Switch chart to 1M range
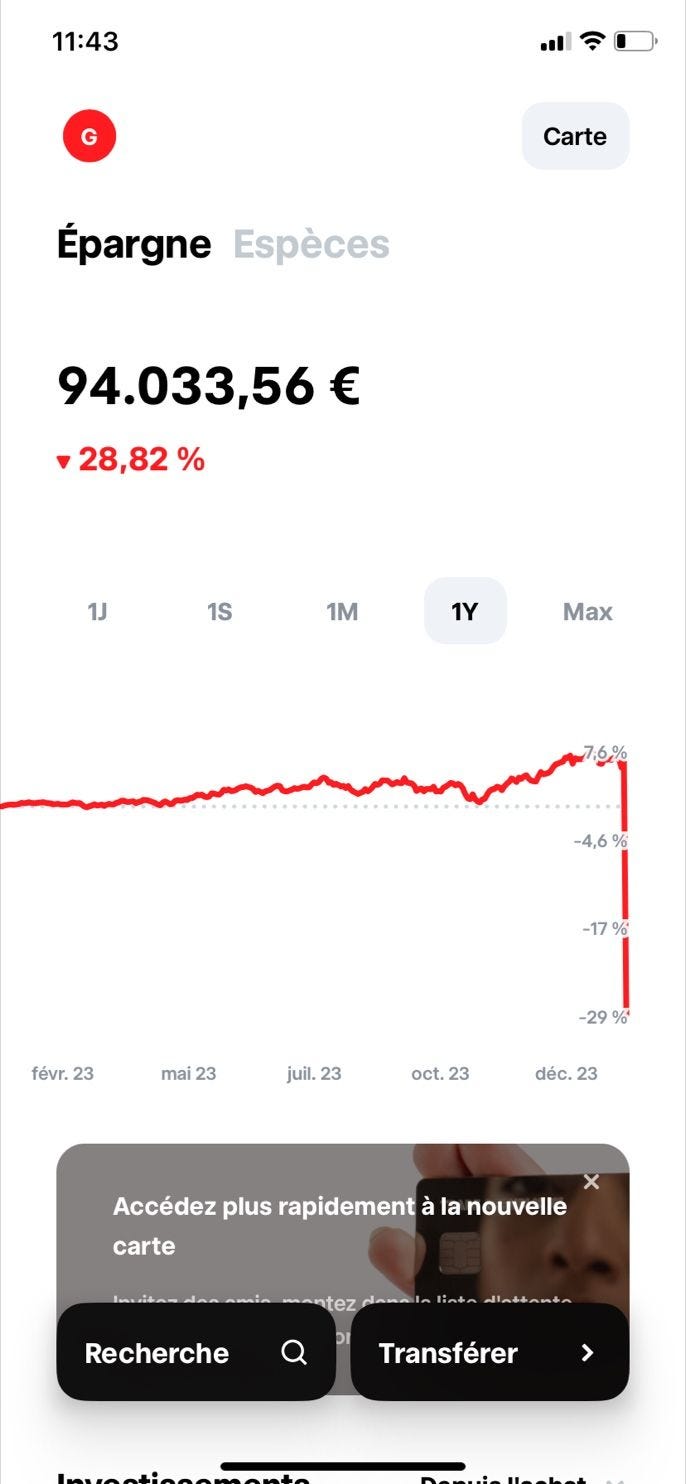 (342, 611)
